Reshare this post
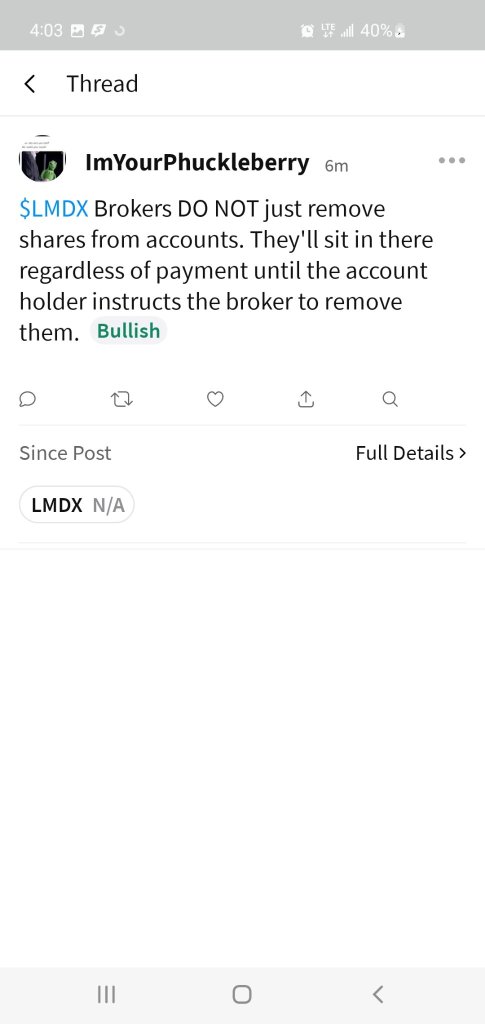485x1024 pixels. 122,399
